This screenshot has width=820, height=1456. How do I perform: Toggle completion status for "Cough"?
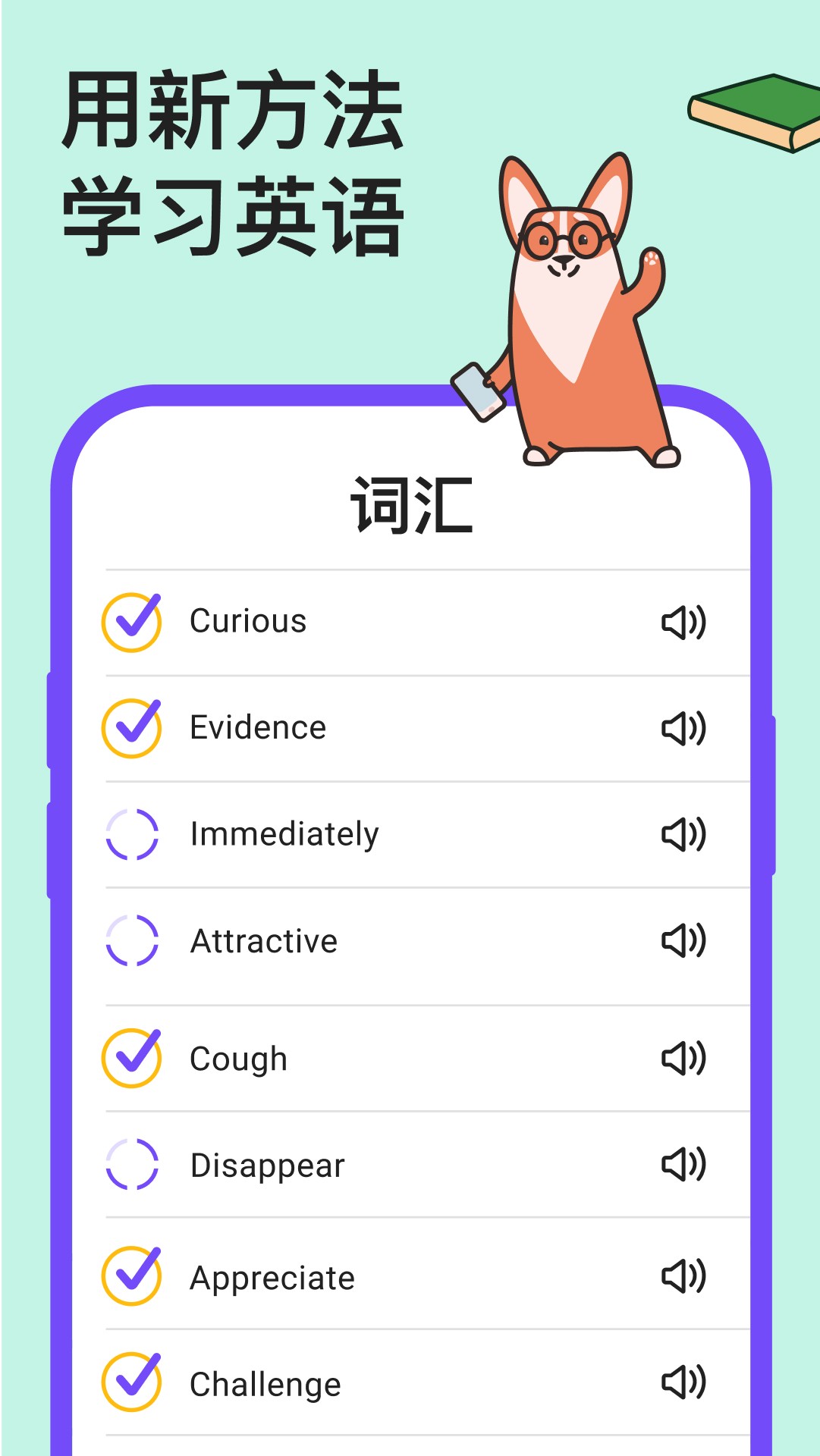click(135, 1057)
